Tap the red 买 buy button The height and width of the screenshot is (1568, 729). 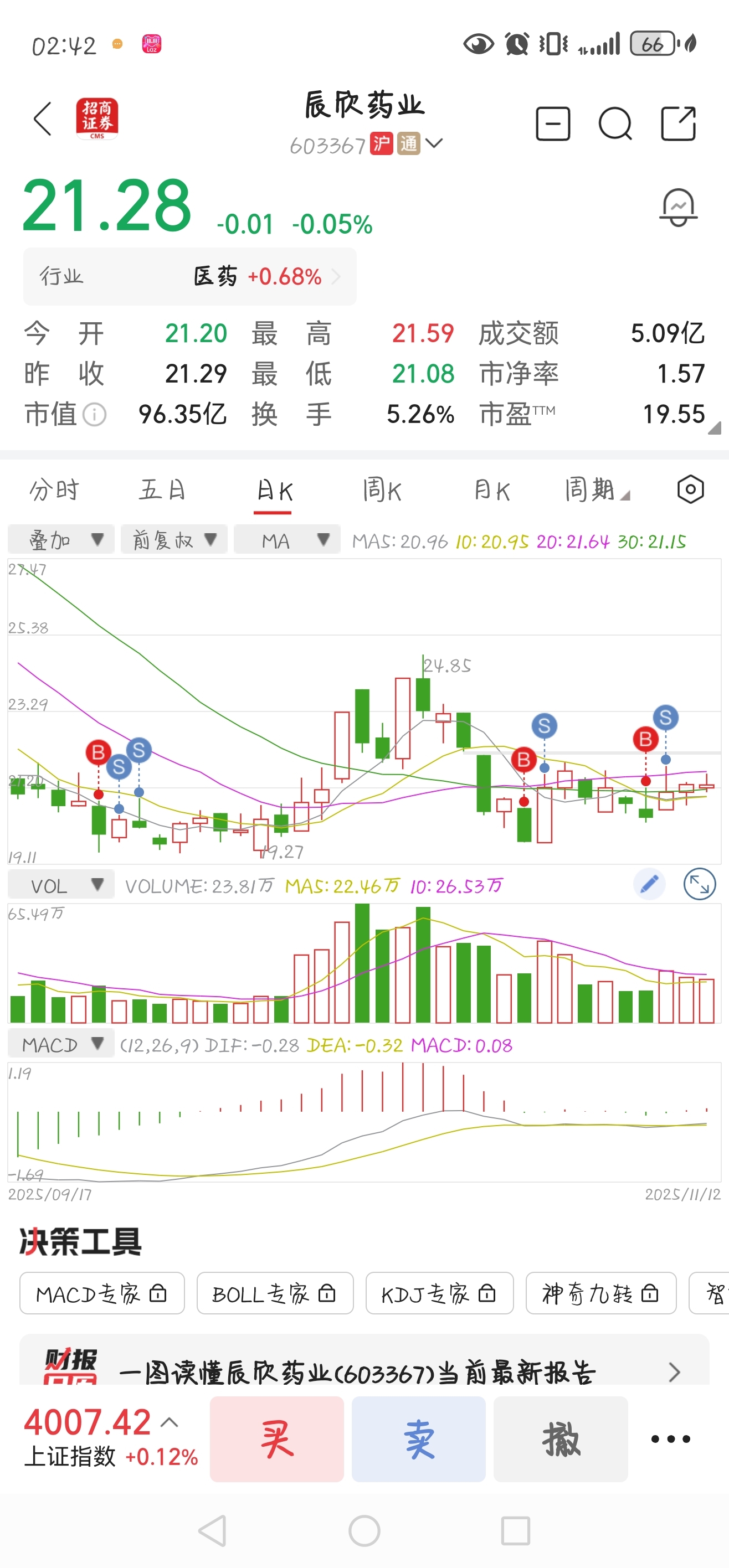click(x=277, y=1440)
